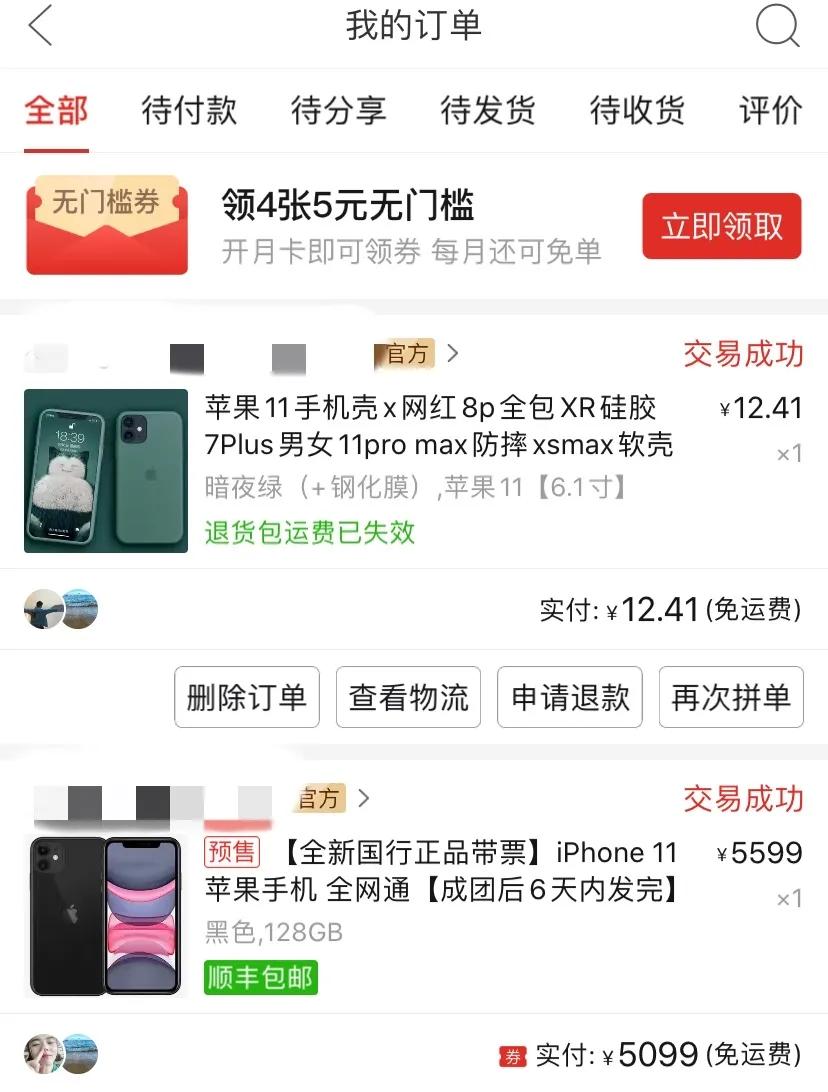Tap 删除订单 to delete the order
828x1092 pixels.
point(246,697)
